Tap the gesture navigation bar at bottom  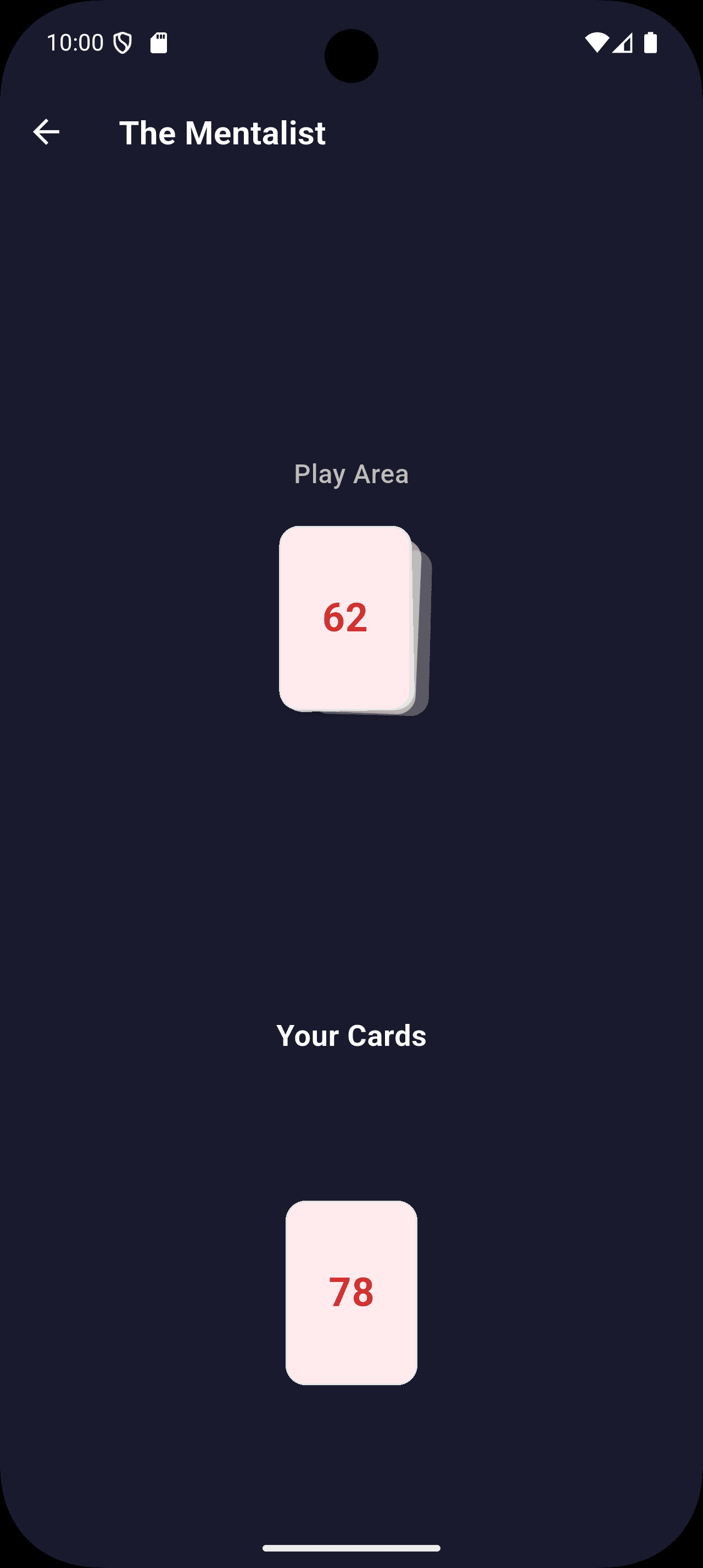coord(351,1547)
